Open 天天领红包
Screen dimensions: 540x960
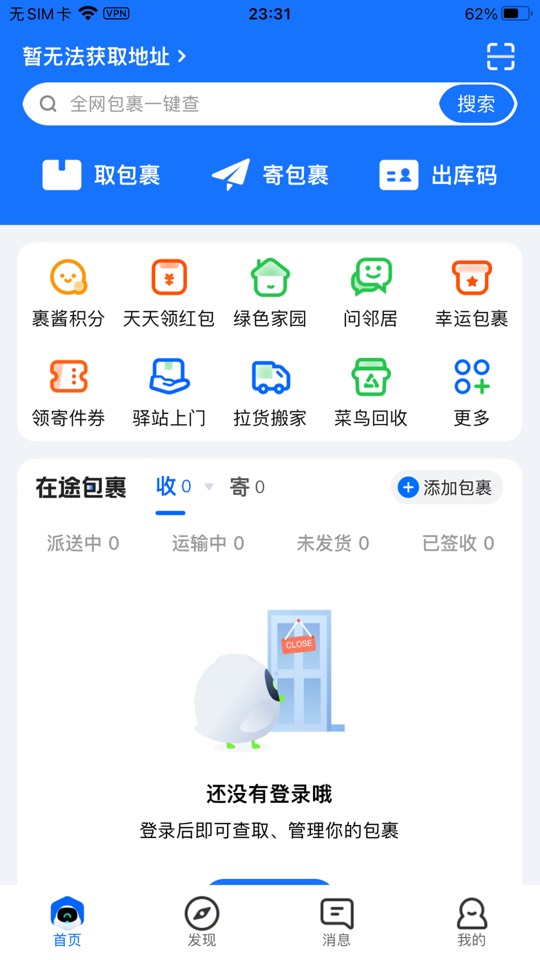tap(169, 293)
